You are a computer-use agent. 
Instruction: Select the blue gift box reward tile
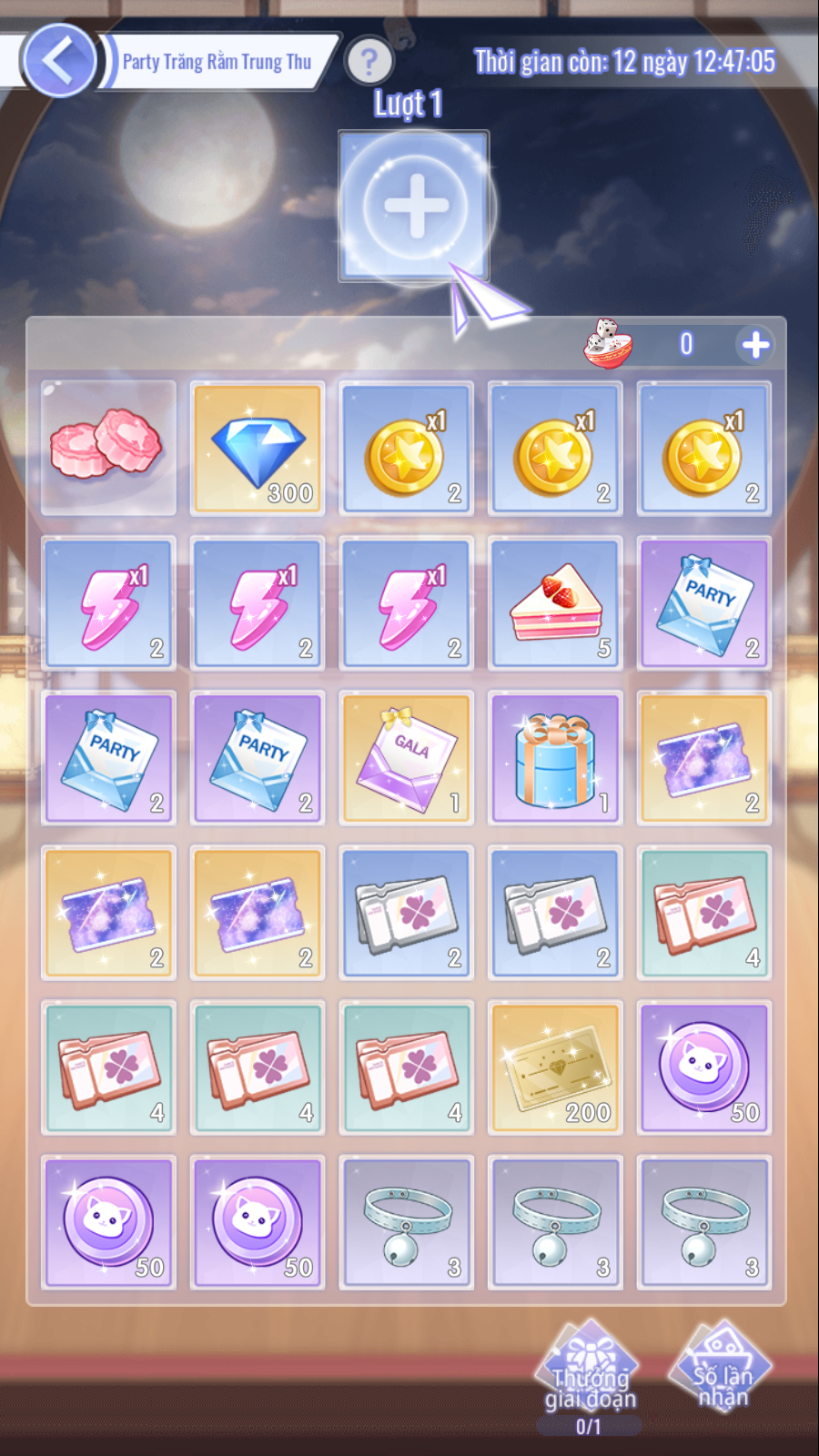(555, 758)
